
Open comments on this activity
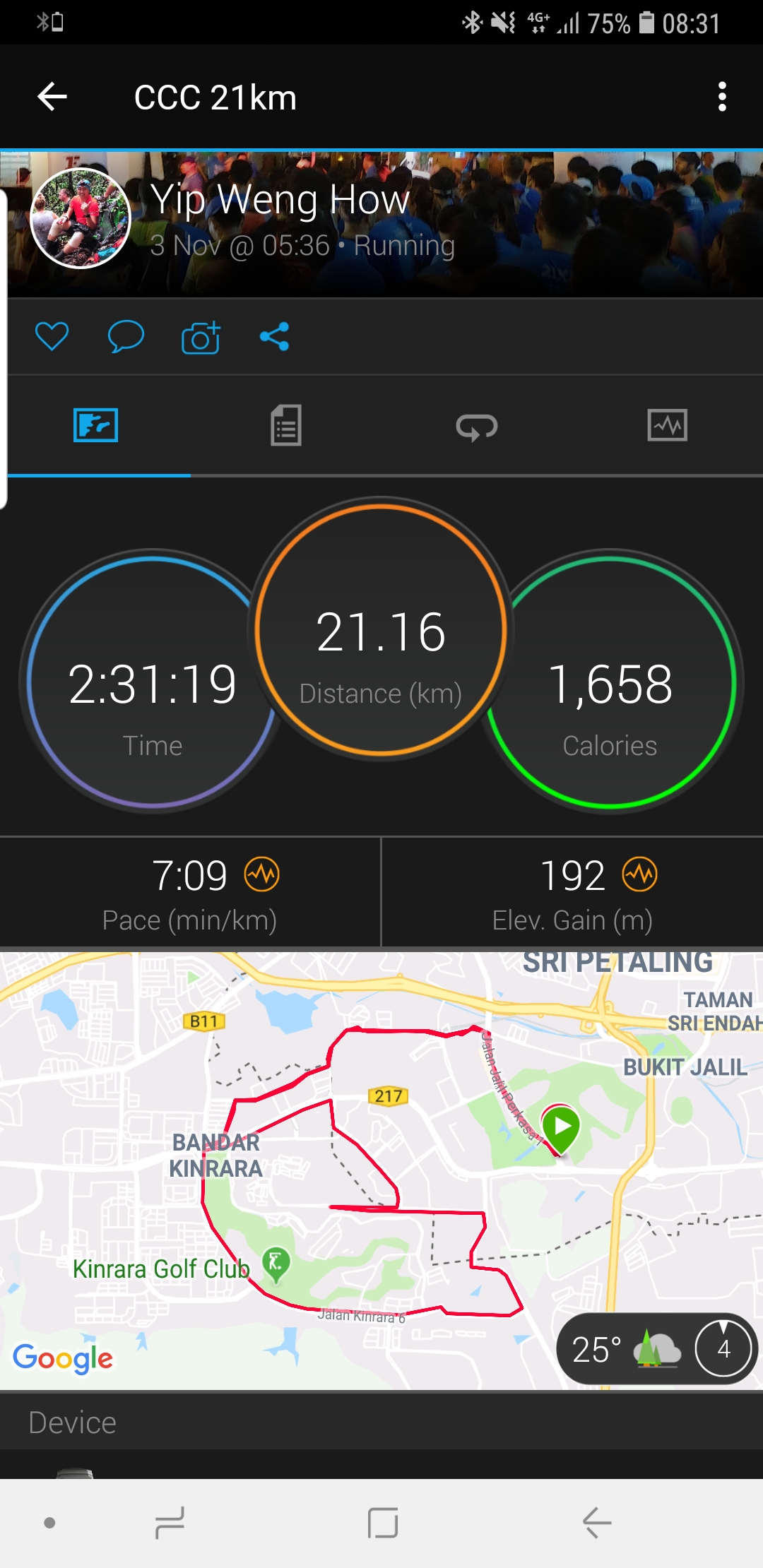tap(126, 336)
